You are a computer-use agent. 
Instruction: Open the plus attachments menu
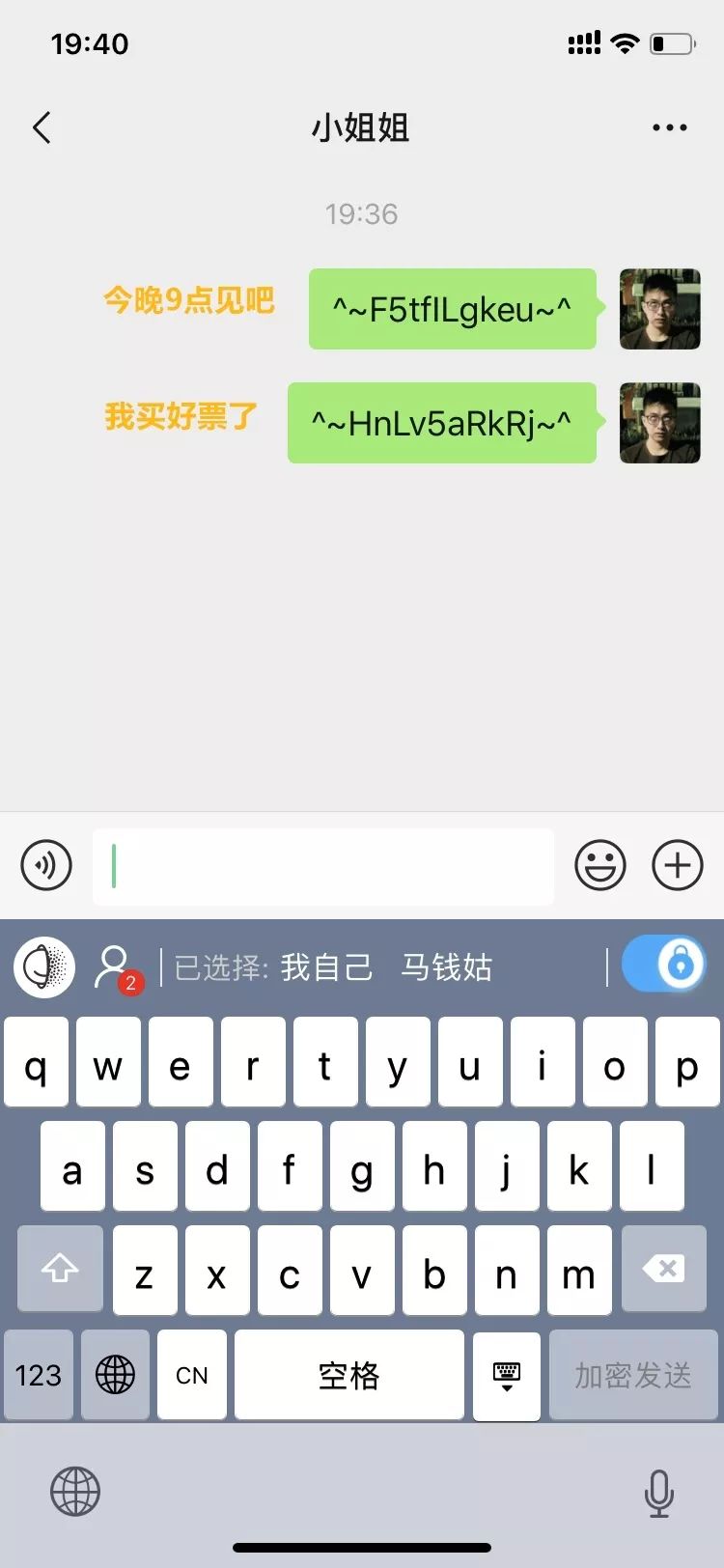tap(677, 865)
